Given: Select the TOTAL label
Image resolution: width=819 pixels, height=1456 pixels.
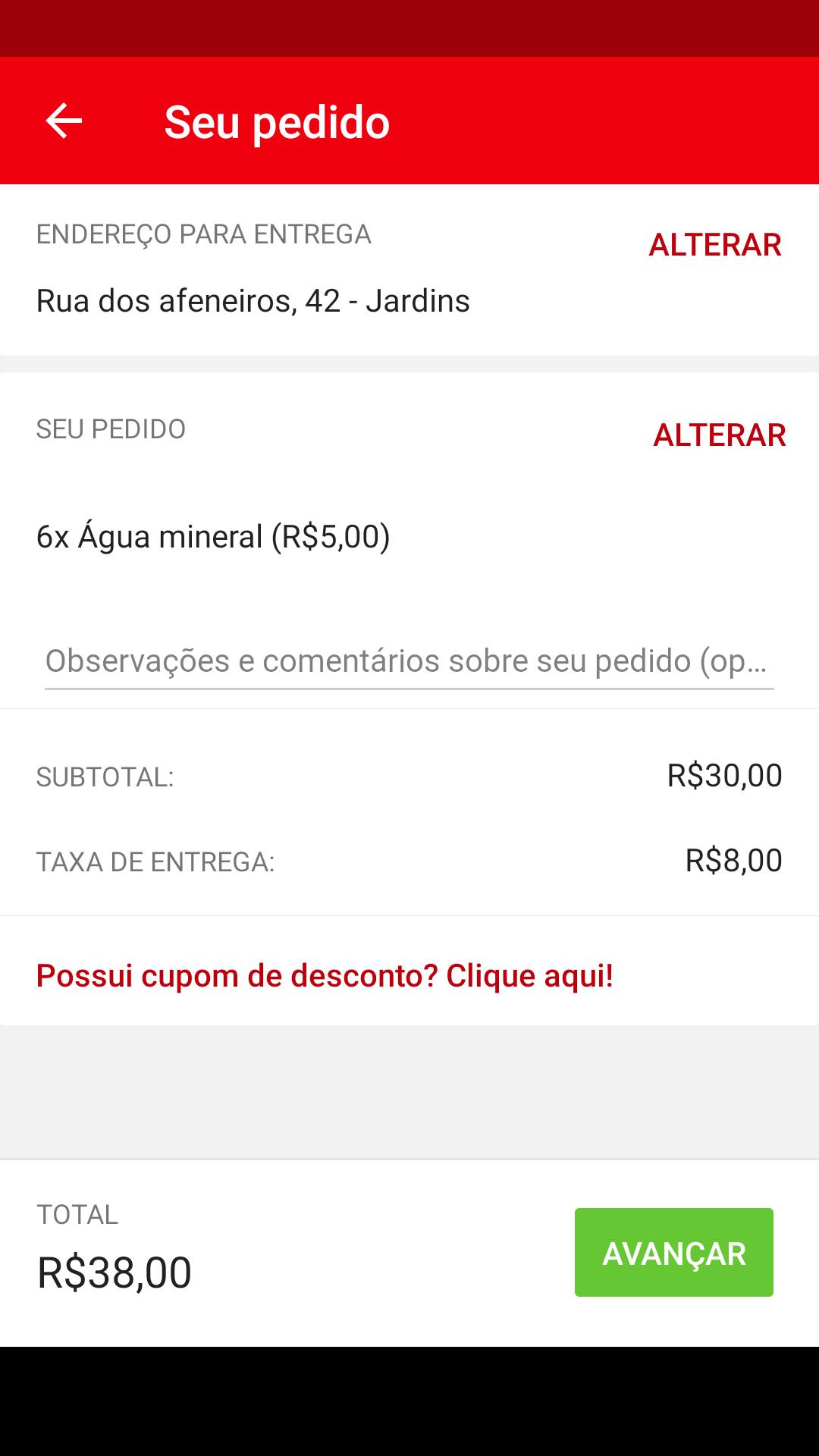Looking at the screenshot, I should 77,1214.
